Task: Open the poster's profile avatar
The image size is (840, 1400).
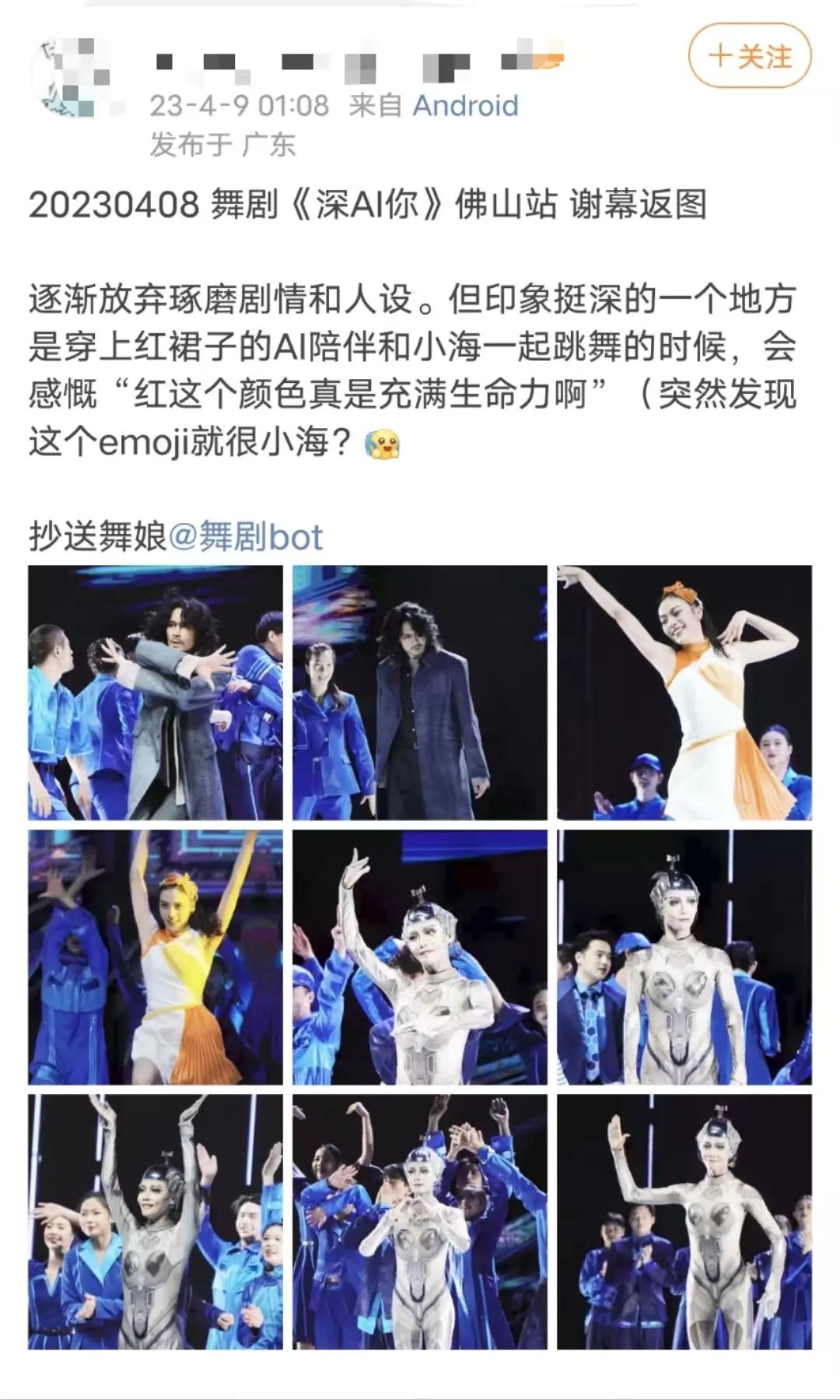Action: pos(74,74)
